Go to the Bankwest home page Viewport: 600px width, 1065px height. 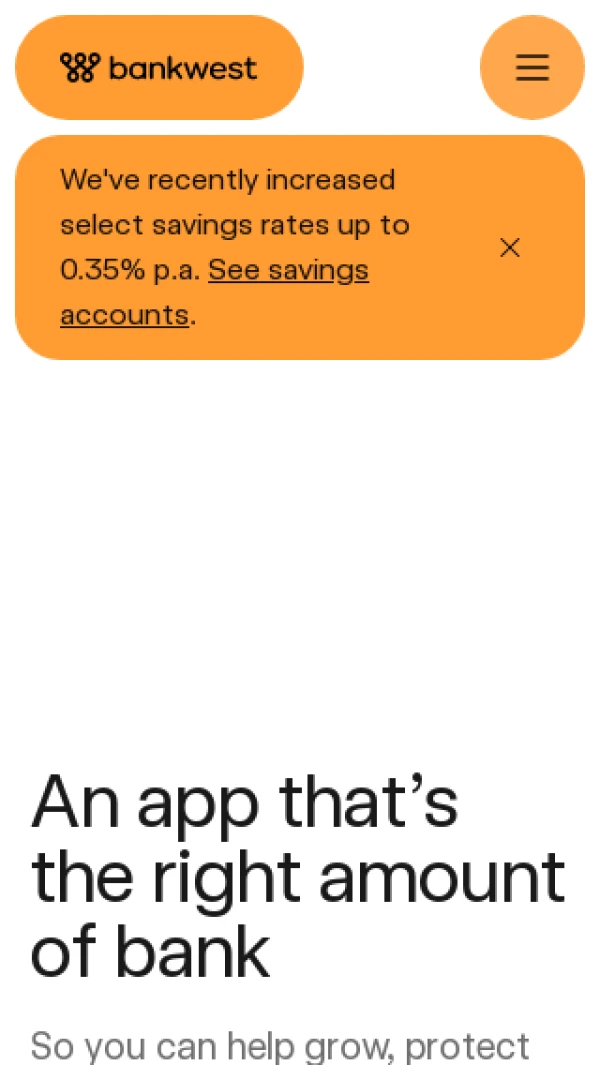tap(159, 68)
